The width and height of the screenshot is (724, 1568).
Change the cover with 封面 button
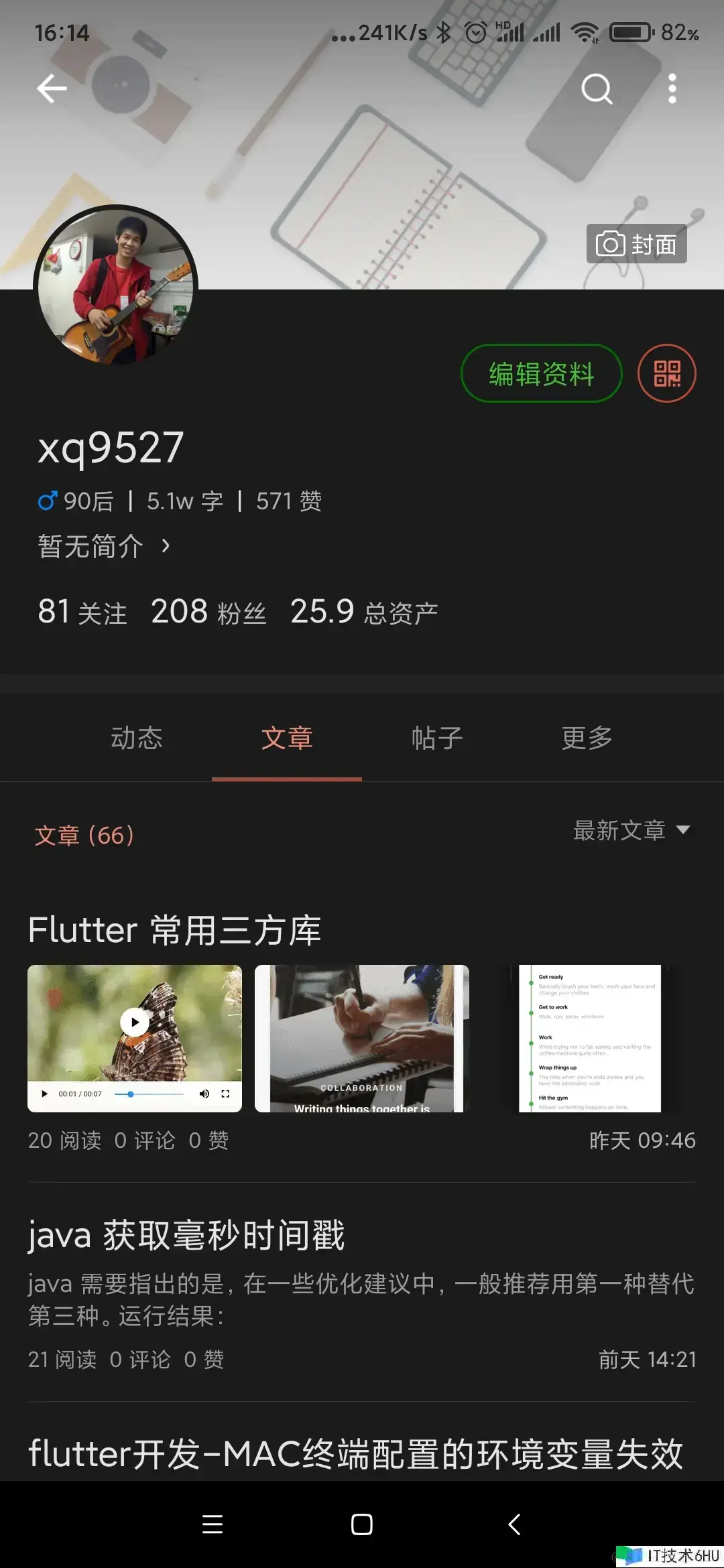[636, 244]
